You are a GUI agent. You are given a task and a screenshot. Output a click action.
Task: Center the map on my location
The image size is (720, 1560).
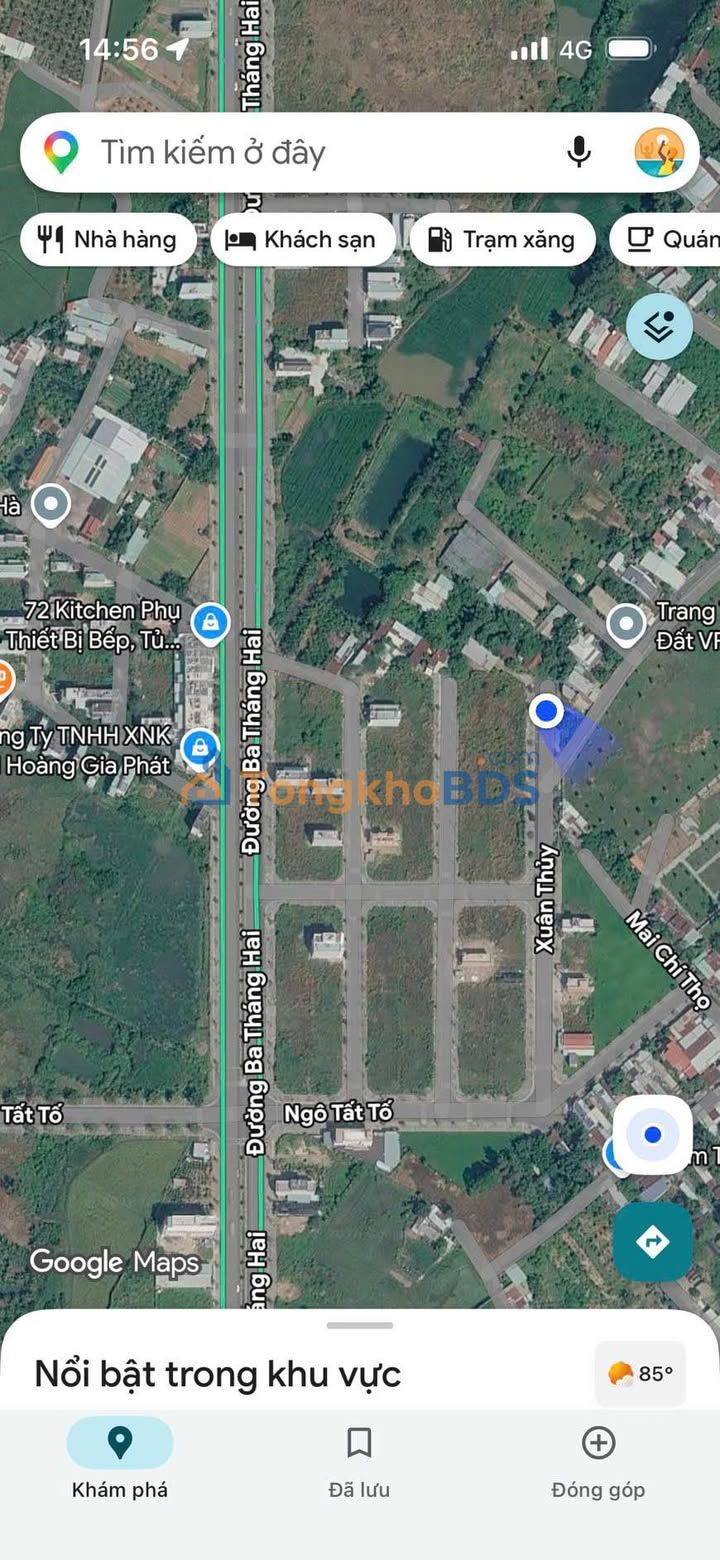pyautogui.click(x=653, y=1135)
